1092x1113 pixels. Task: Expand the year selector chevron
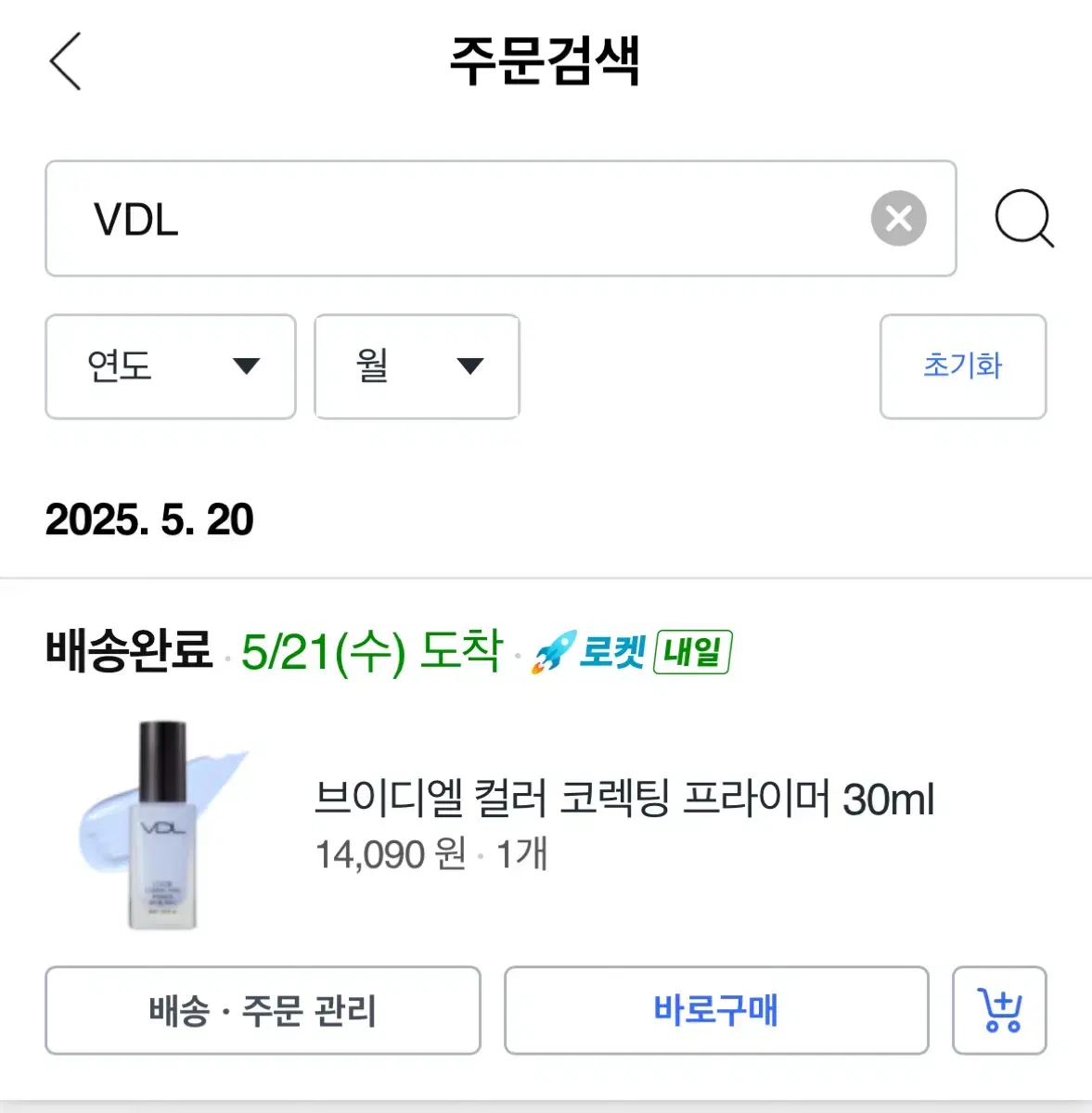[x=248, y=367]
